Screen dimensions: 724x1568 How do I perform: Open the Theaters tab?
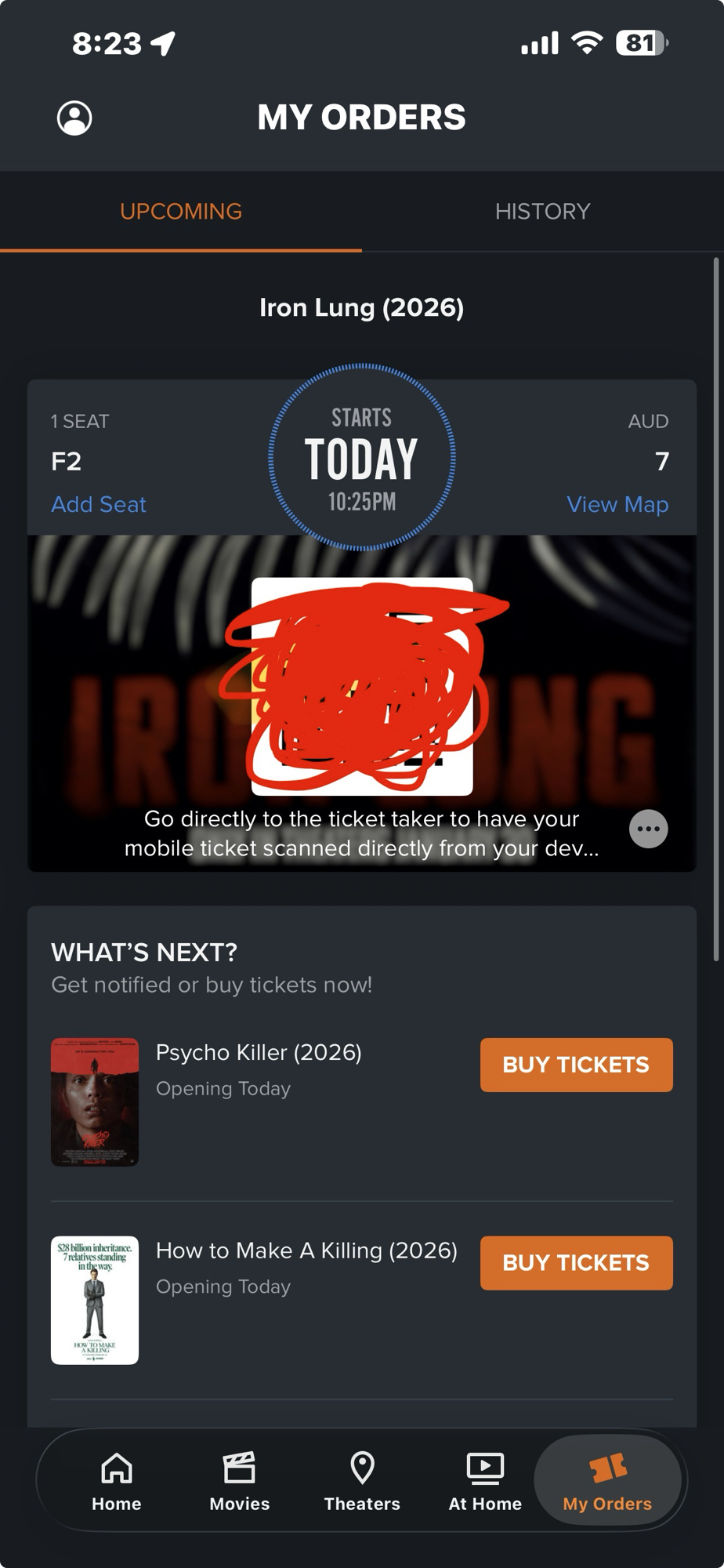pos(362,1481)
